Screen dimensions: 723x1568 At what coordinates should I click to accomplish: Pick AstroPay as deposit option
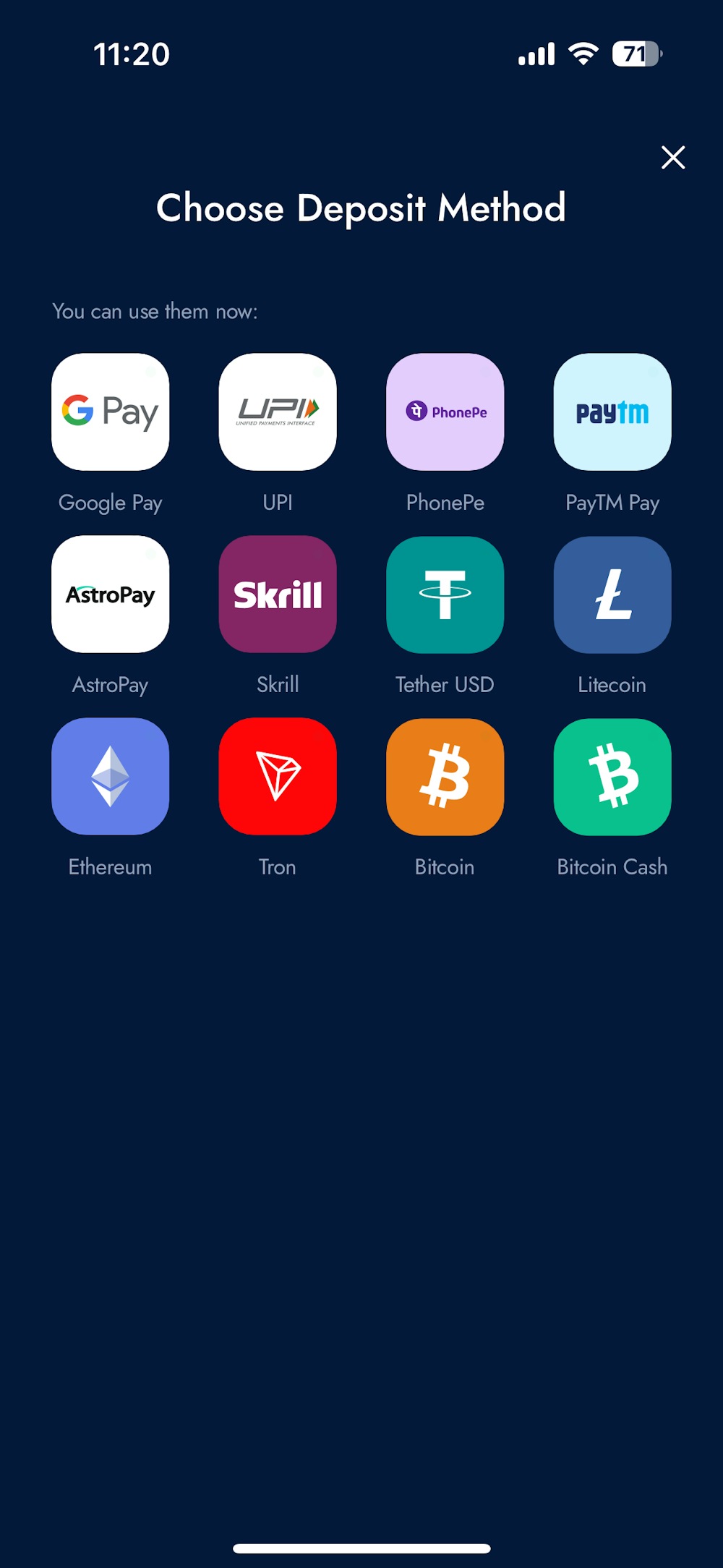coord(110,595)
